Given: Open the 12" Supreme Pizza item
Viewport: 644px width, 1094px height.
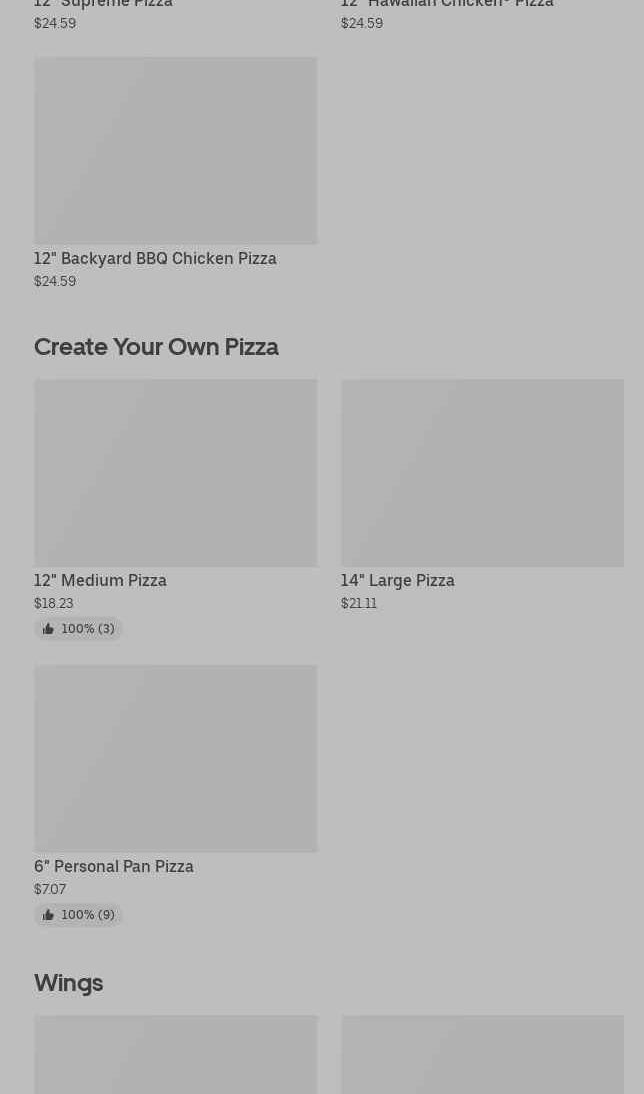Looking at the screenshot, I should tap(103, 6).
